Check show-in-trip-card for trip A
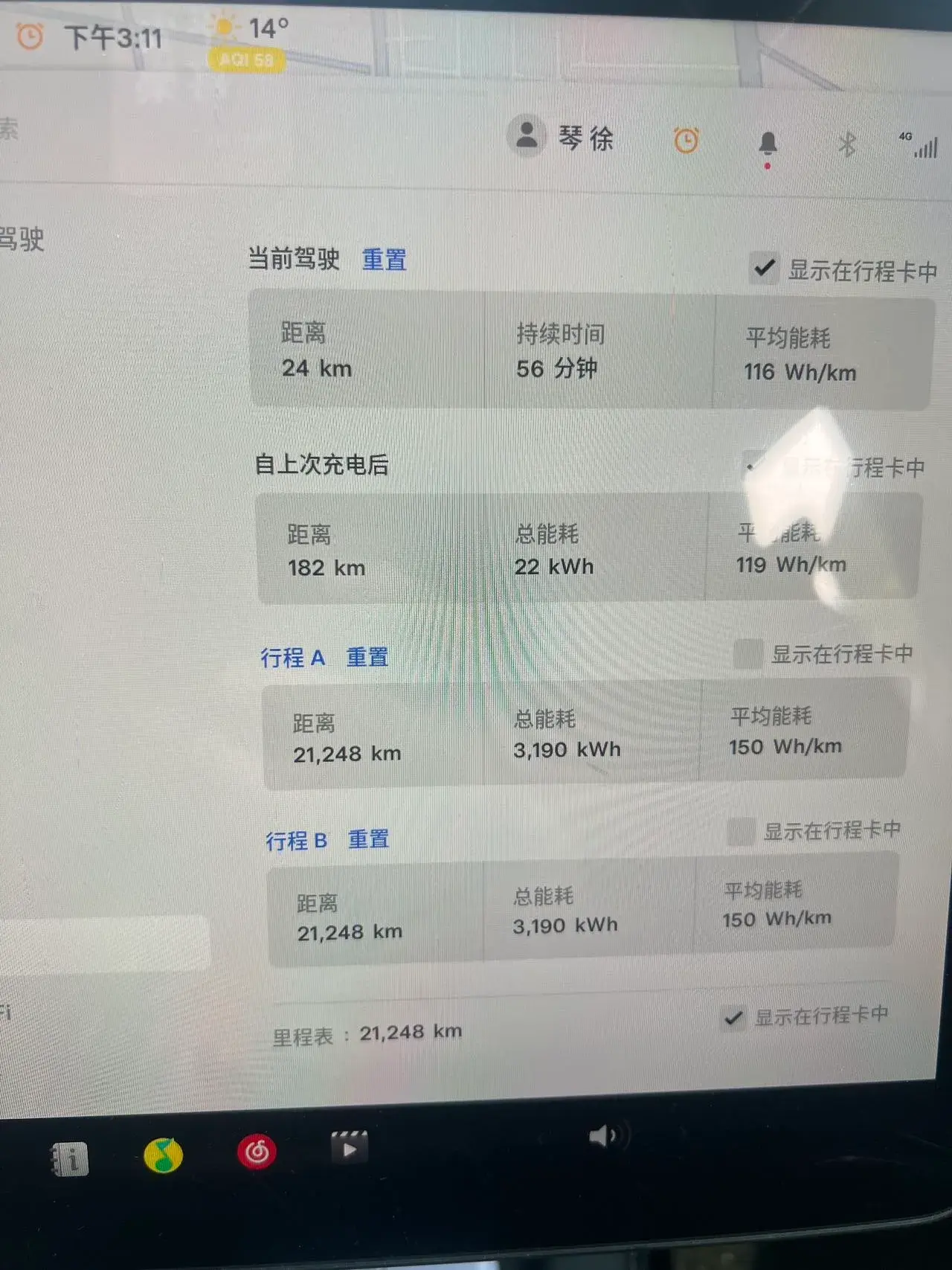Screen dimensions: 952x1270 [x=747, y=654]
